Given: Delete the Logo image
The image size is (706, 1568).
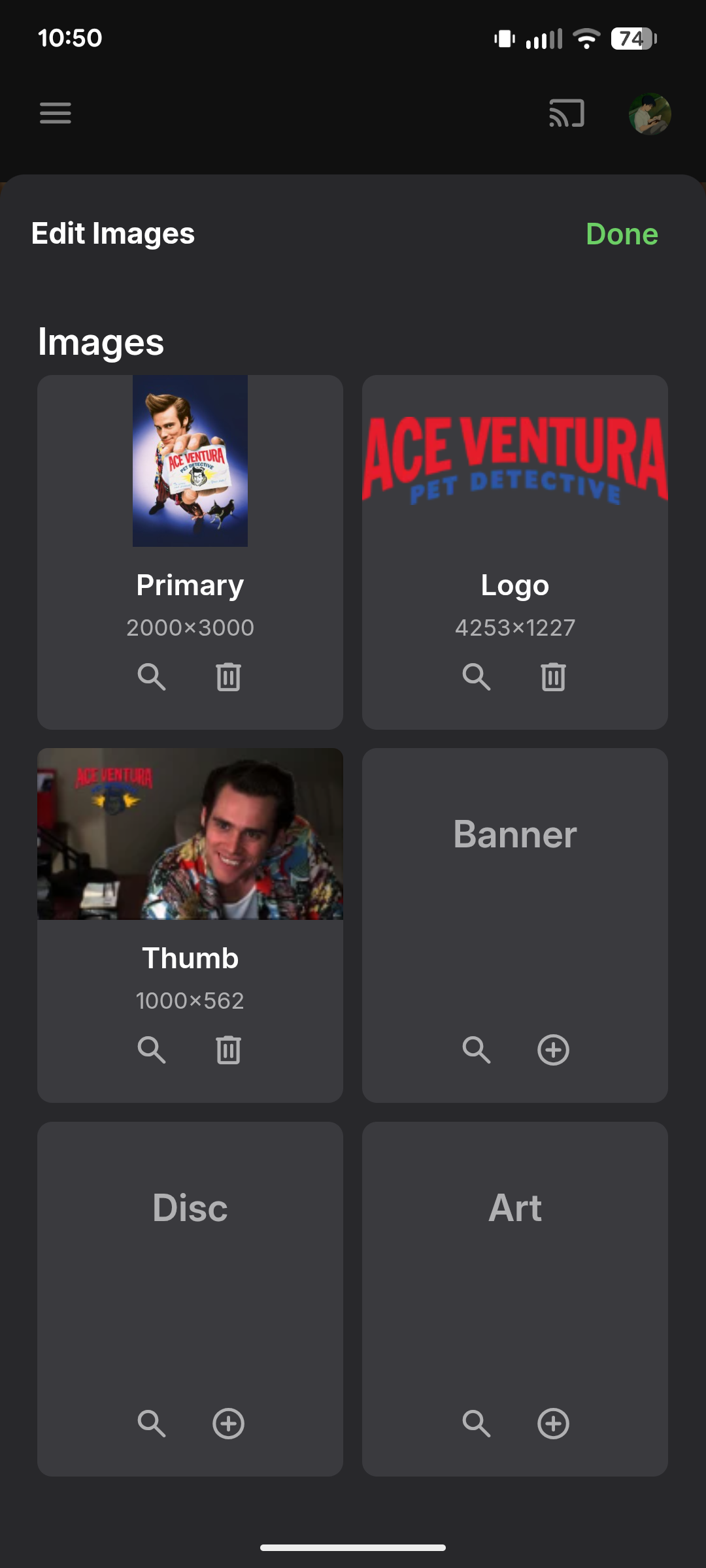Looking at the screenshot, I should [553, 677].
